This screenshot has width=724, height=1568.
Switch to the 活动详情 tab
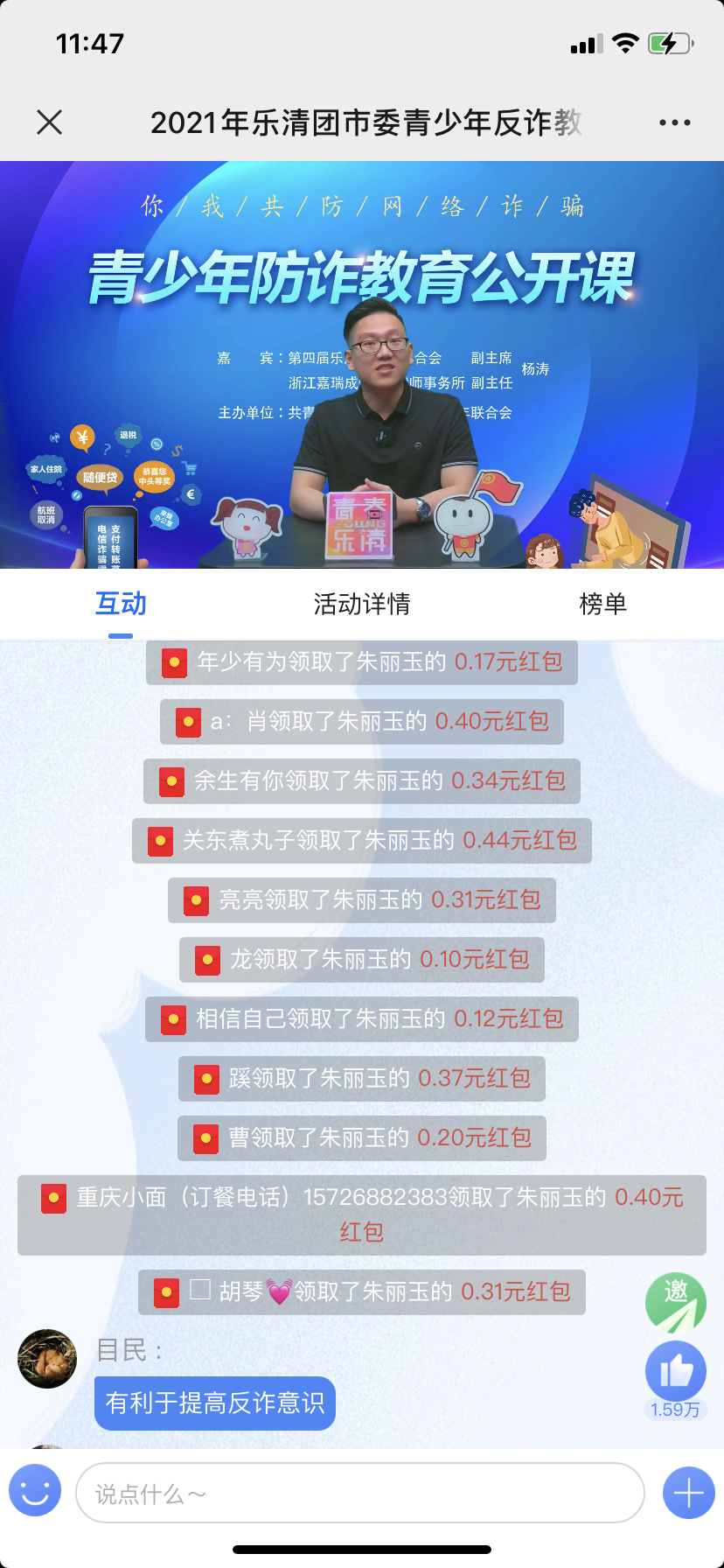[x=362, y=604]
